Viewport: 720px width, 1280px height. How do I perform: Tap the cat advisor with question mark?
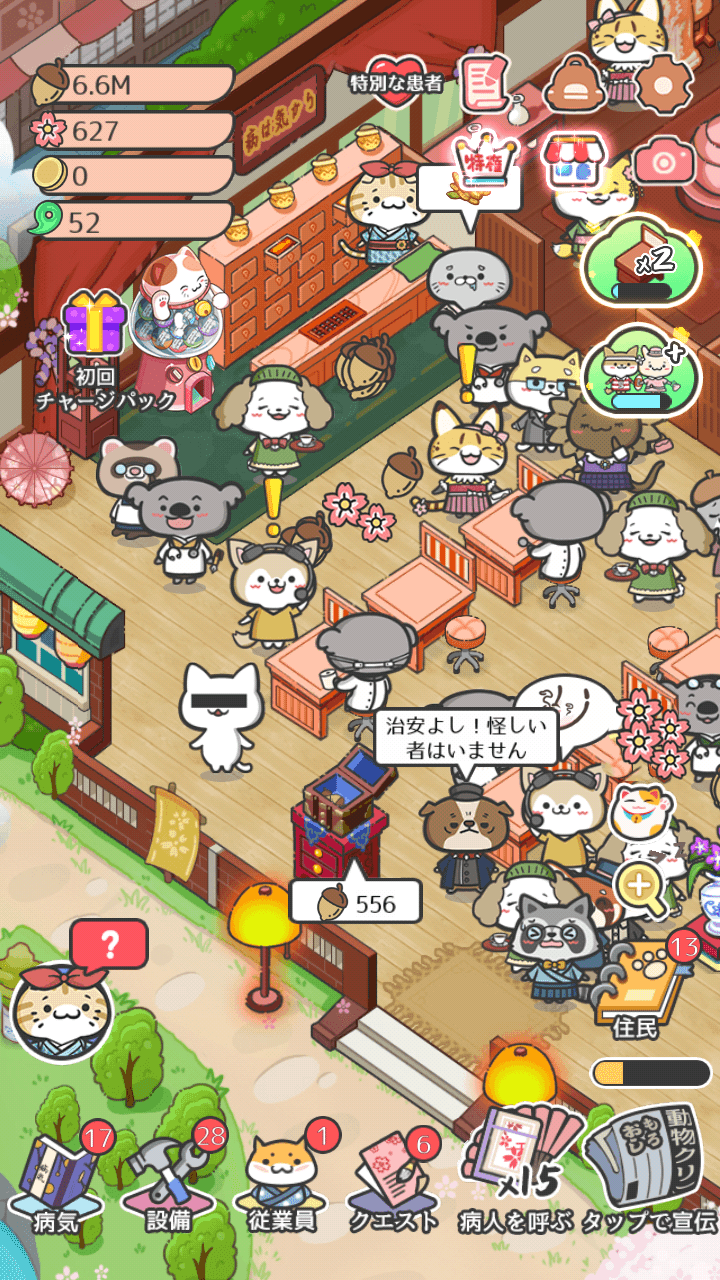pyautogui.click(x=62, y=1005)
